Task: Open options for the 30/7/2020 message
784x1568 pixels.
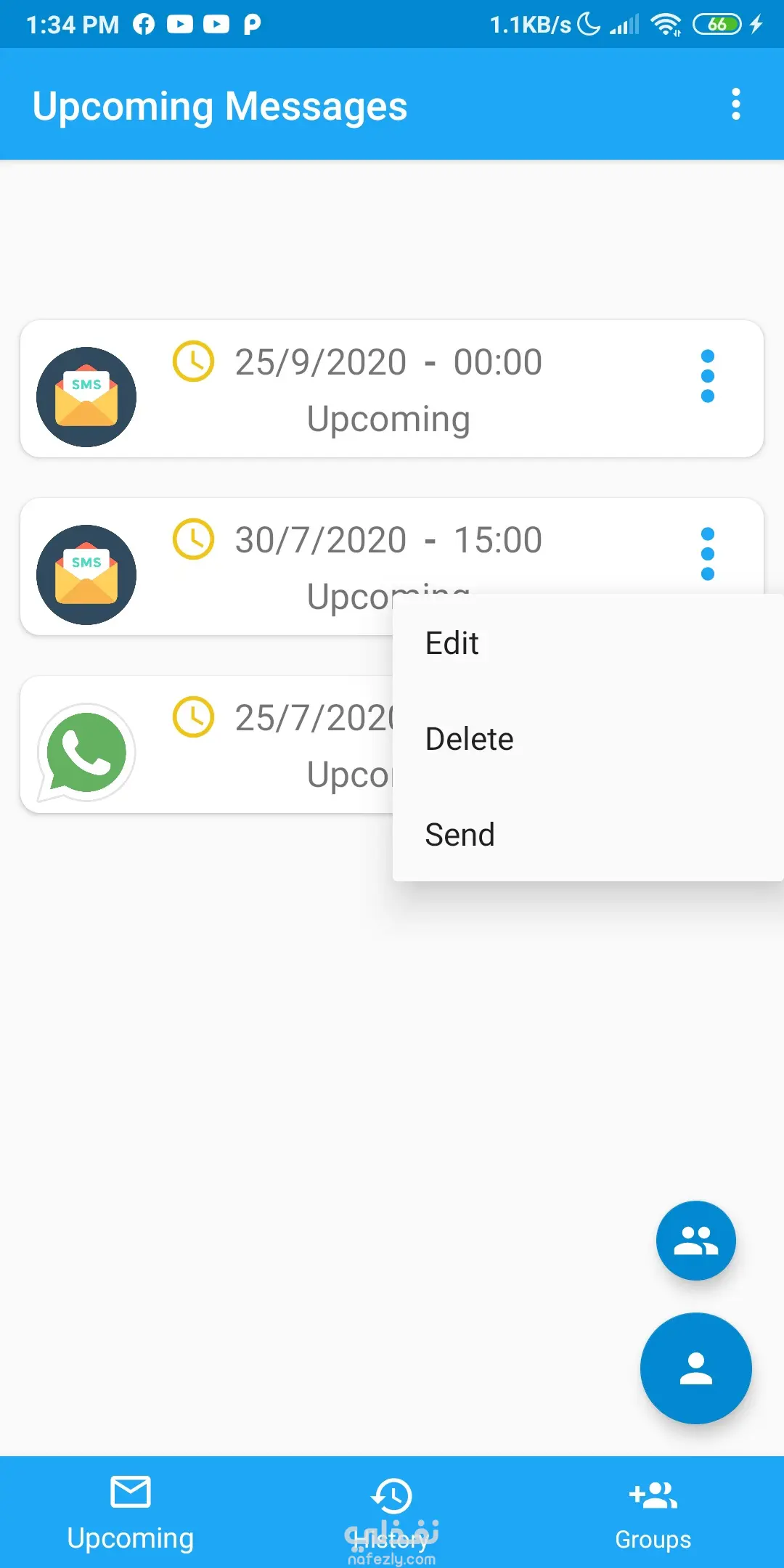Action: [707, 554]
